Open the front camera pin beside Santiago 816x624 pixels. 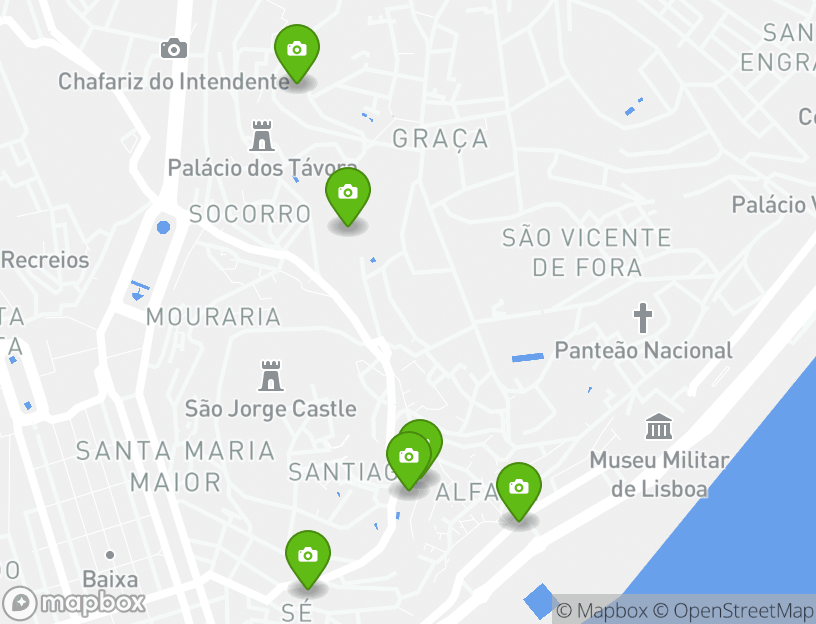pos(407,458)
